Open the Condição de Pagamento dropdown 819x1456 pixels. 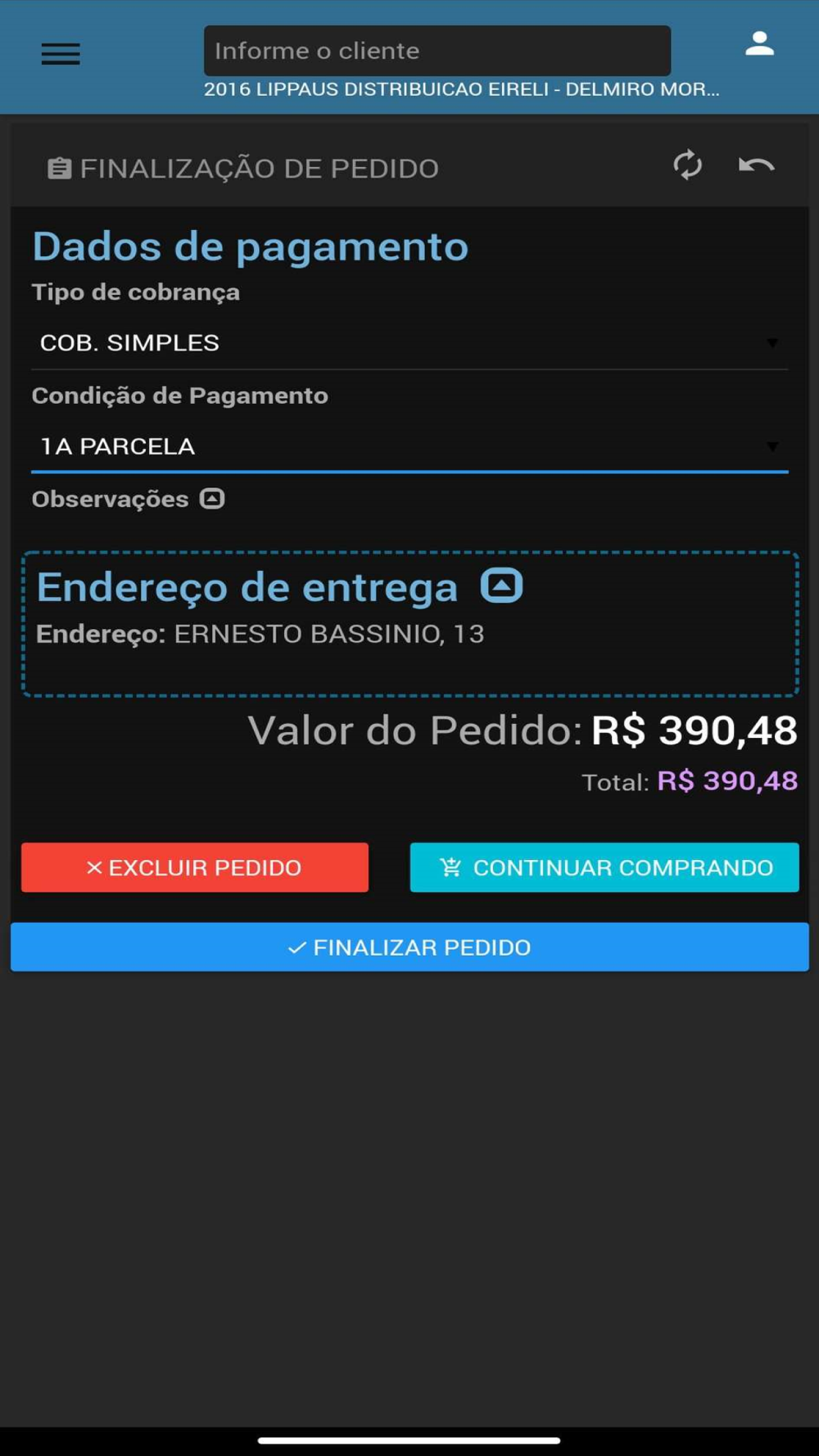(409, 446)
